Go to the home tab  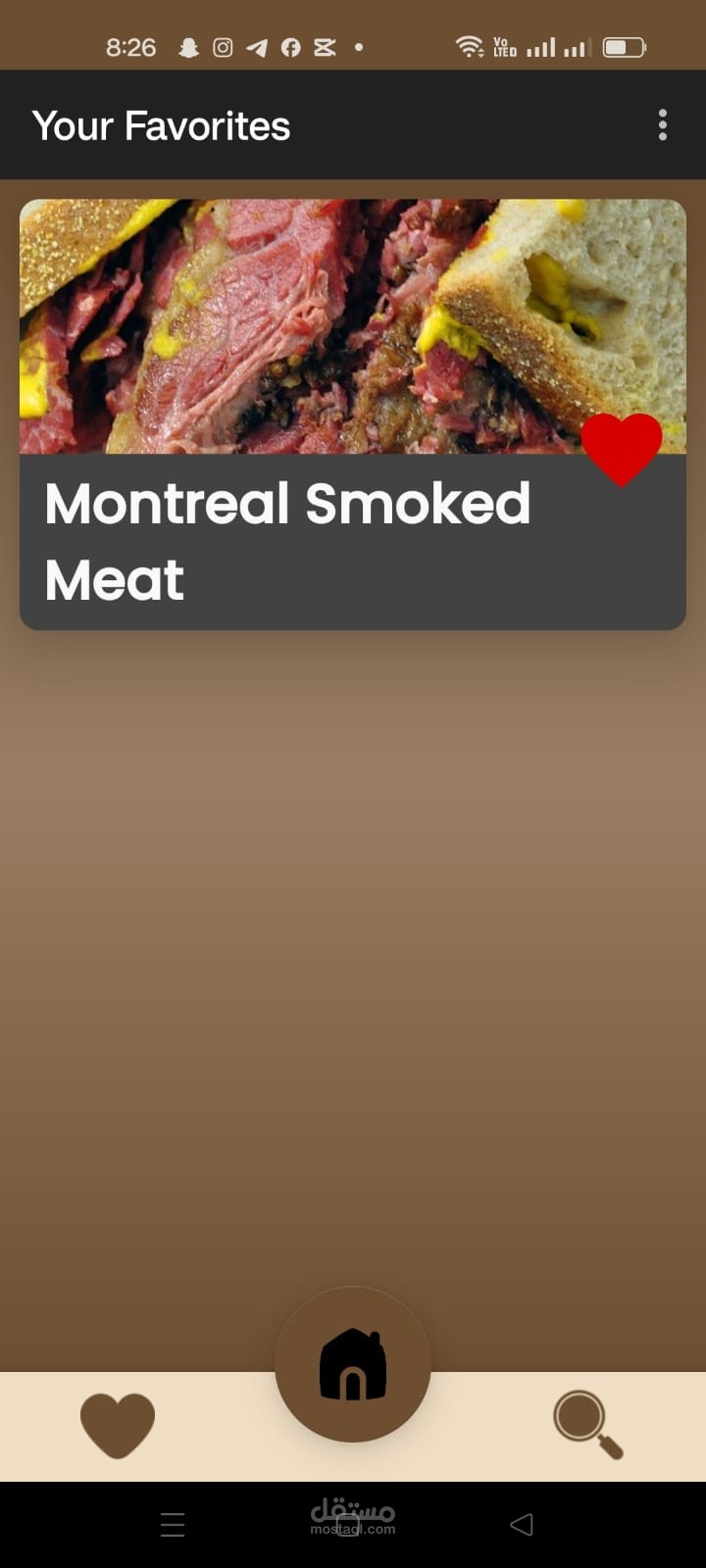(353, 1363)
